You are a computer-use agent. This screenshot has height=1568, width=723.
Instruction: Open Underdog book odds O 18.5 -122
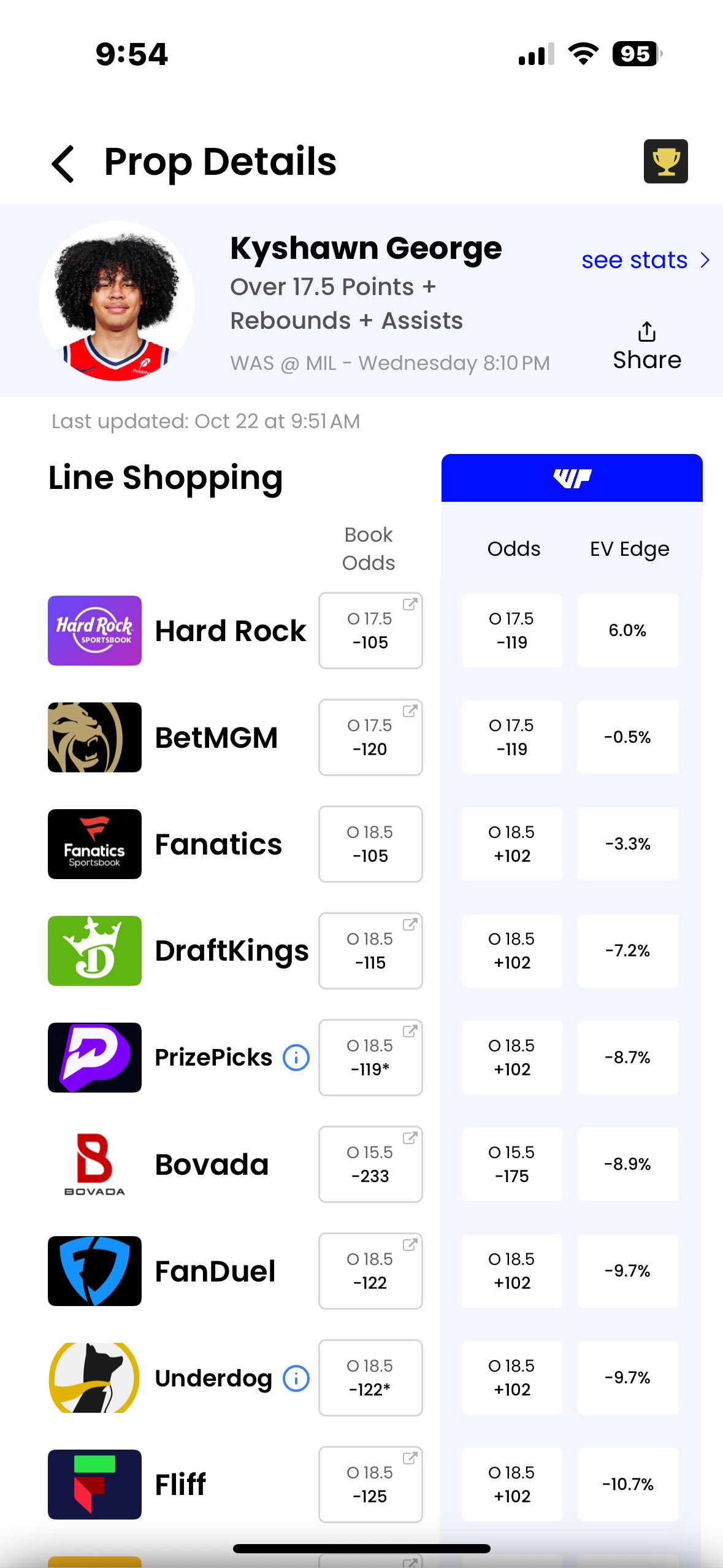(370, 1378)
